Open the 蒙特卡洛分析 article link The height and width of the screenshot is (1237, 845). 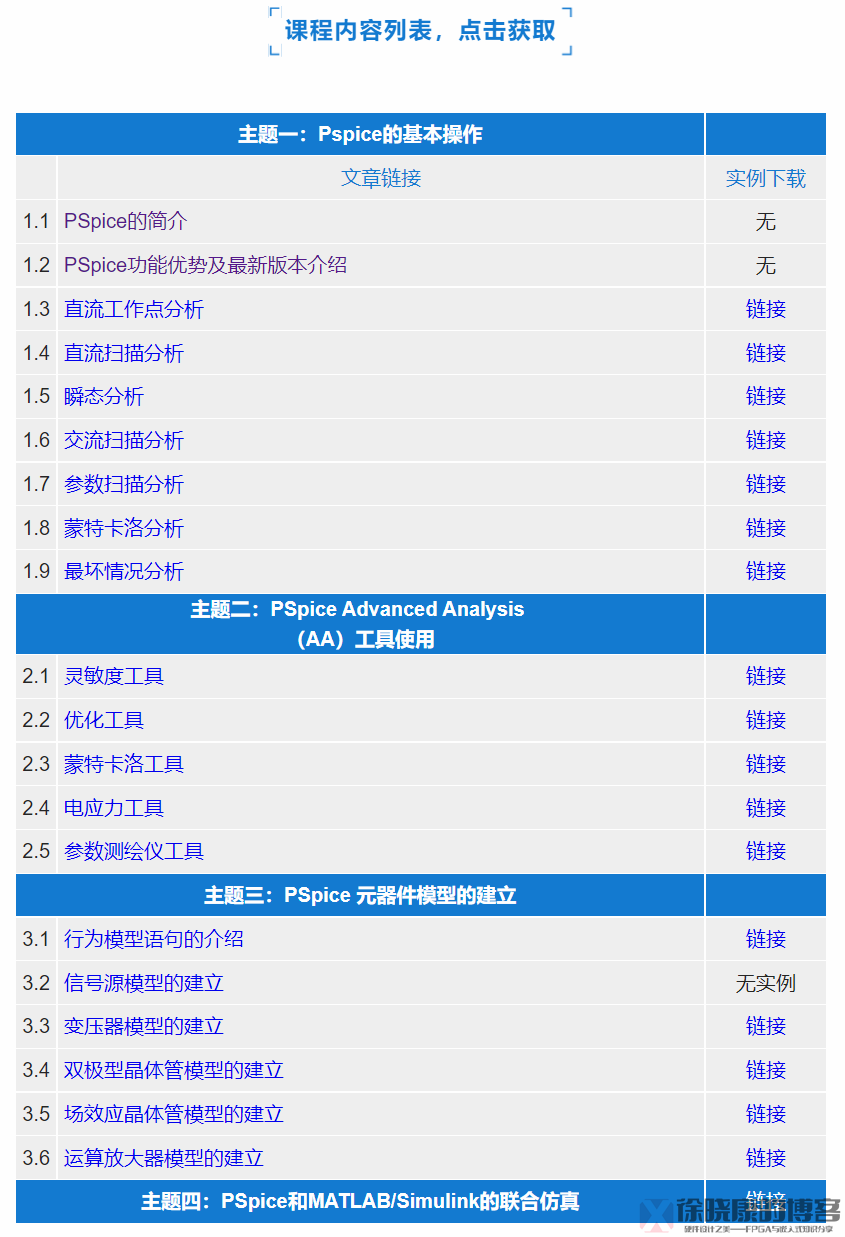124,528
